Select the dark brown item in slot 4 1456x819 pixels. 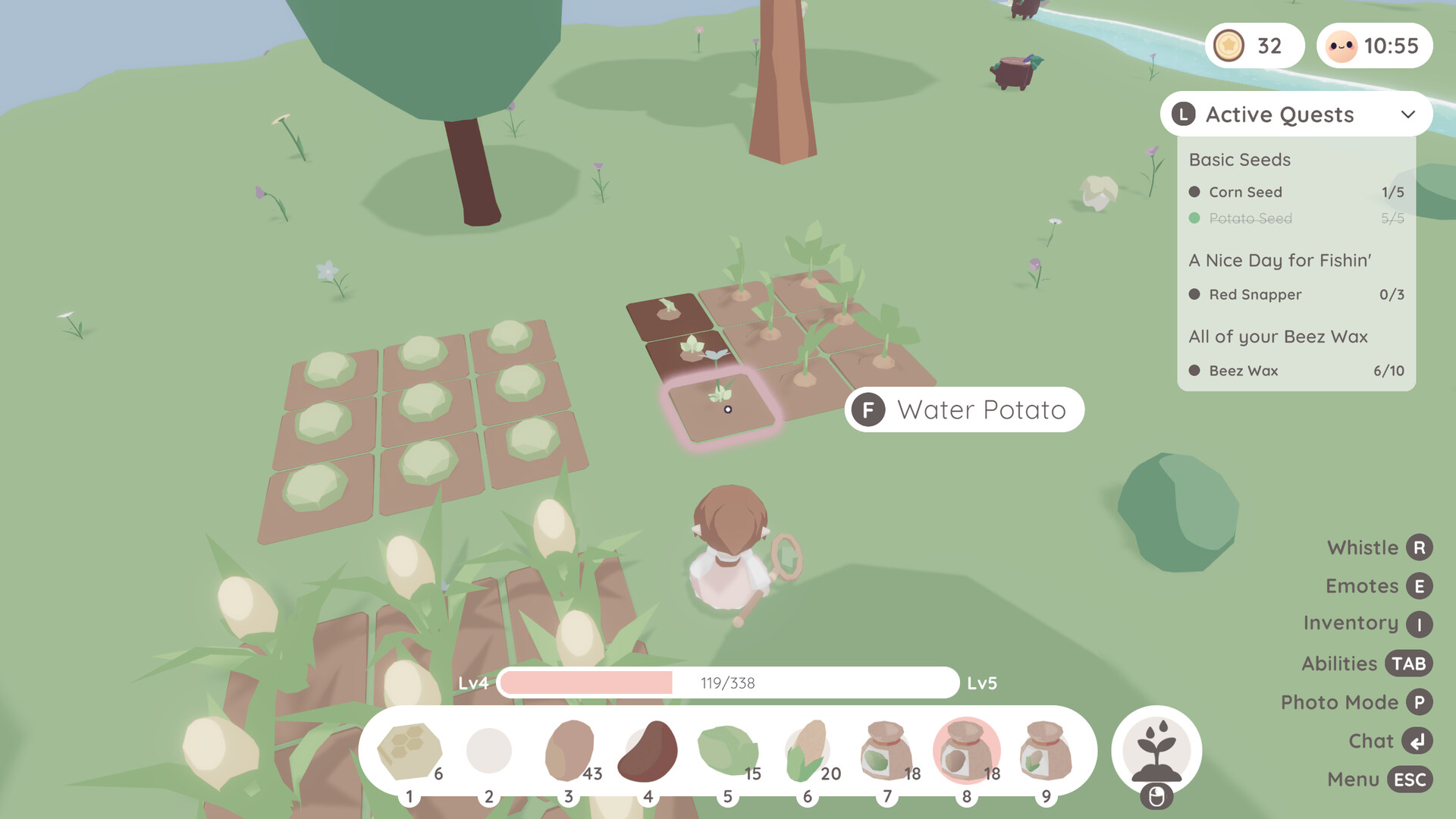(648, 751)
